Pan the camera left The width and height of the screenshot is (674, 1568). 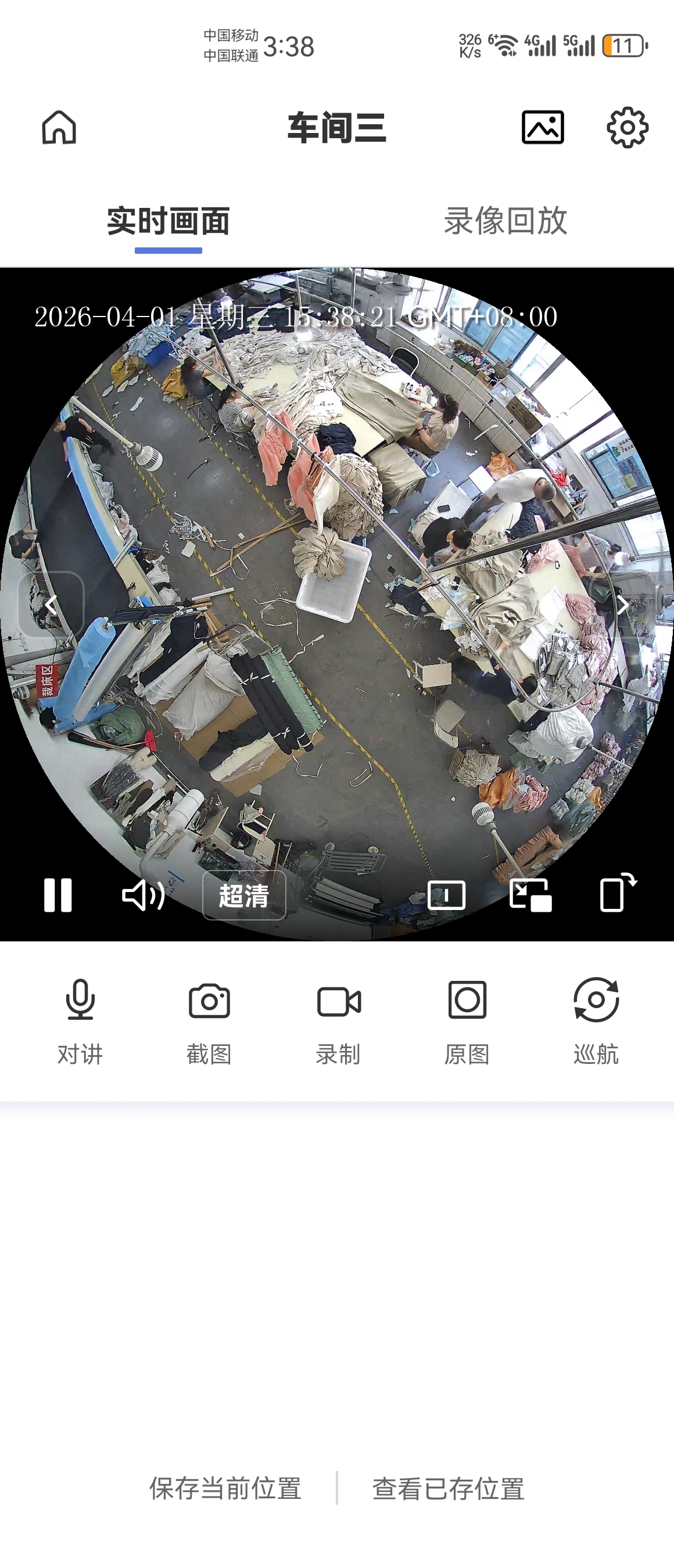coord(51,605)
